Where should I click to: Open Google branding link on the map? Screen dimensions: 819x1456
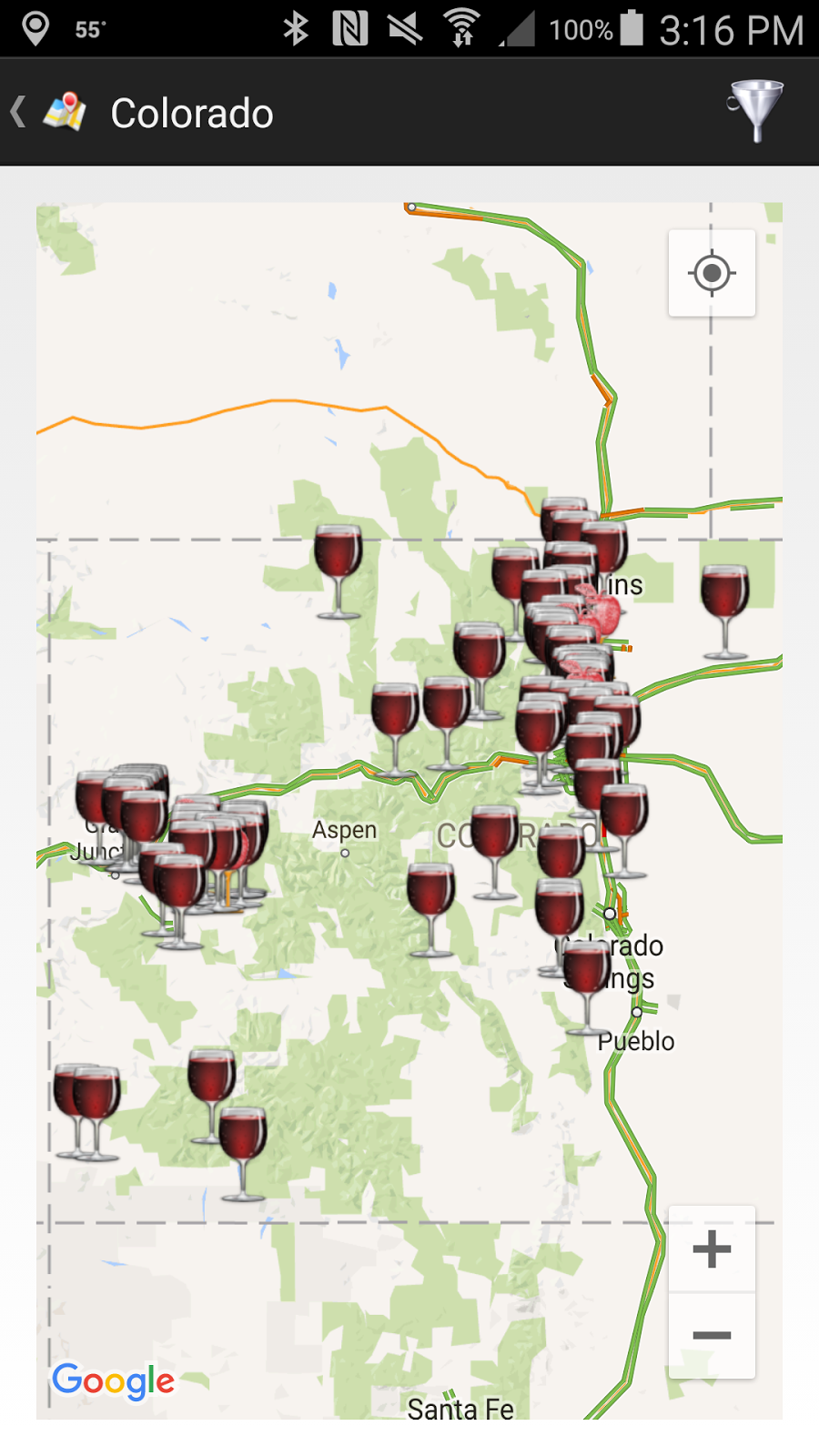tap(113, 1381)
